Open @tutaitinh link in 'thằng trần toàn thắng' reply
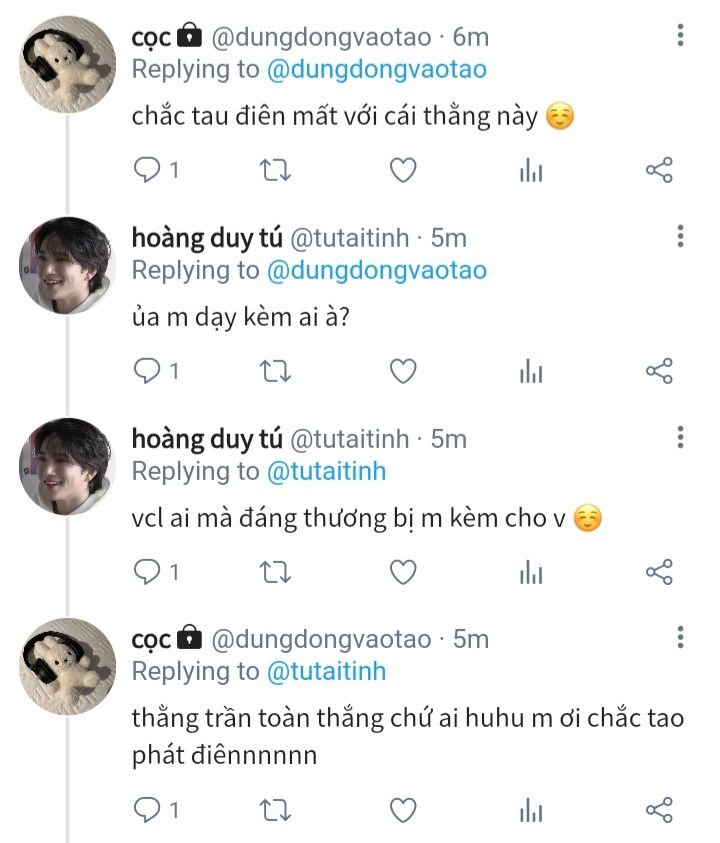Viewport: 720px width, 843px height. [x=326, y=671]
